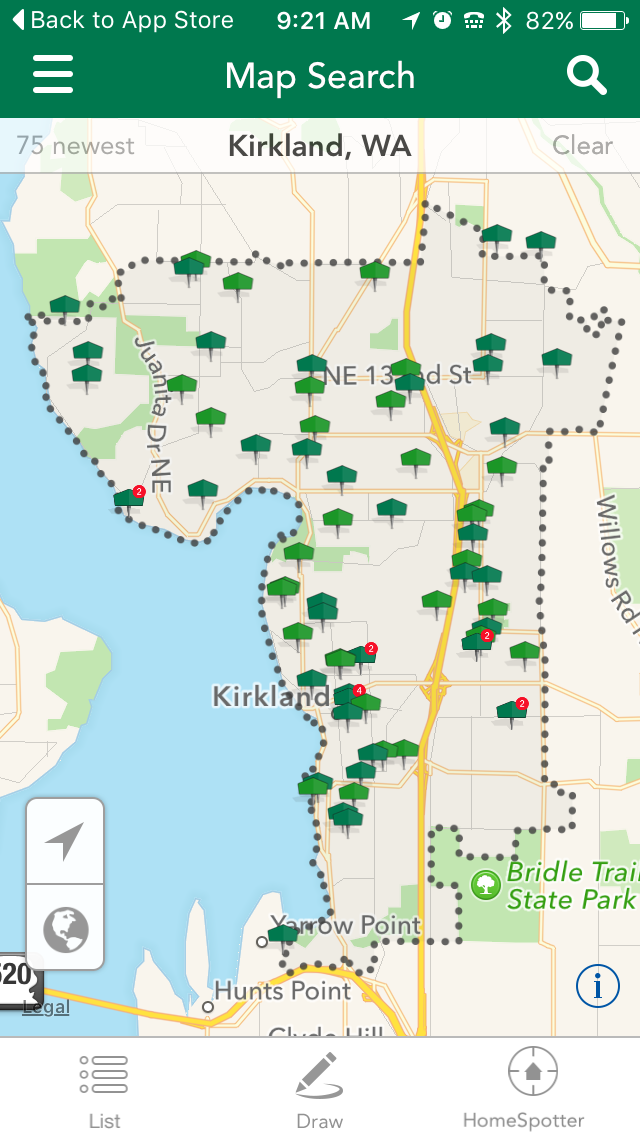Open the HomeSpotter tab
The width and height of the screenshot is (640, 1136).
pyautogui.click(x=524, y=1092)
